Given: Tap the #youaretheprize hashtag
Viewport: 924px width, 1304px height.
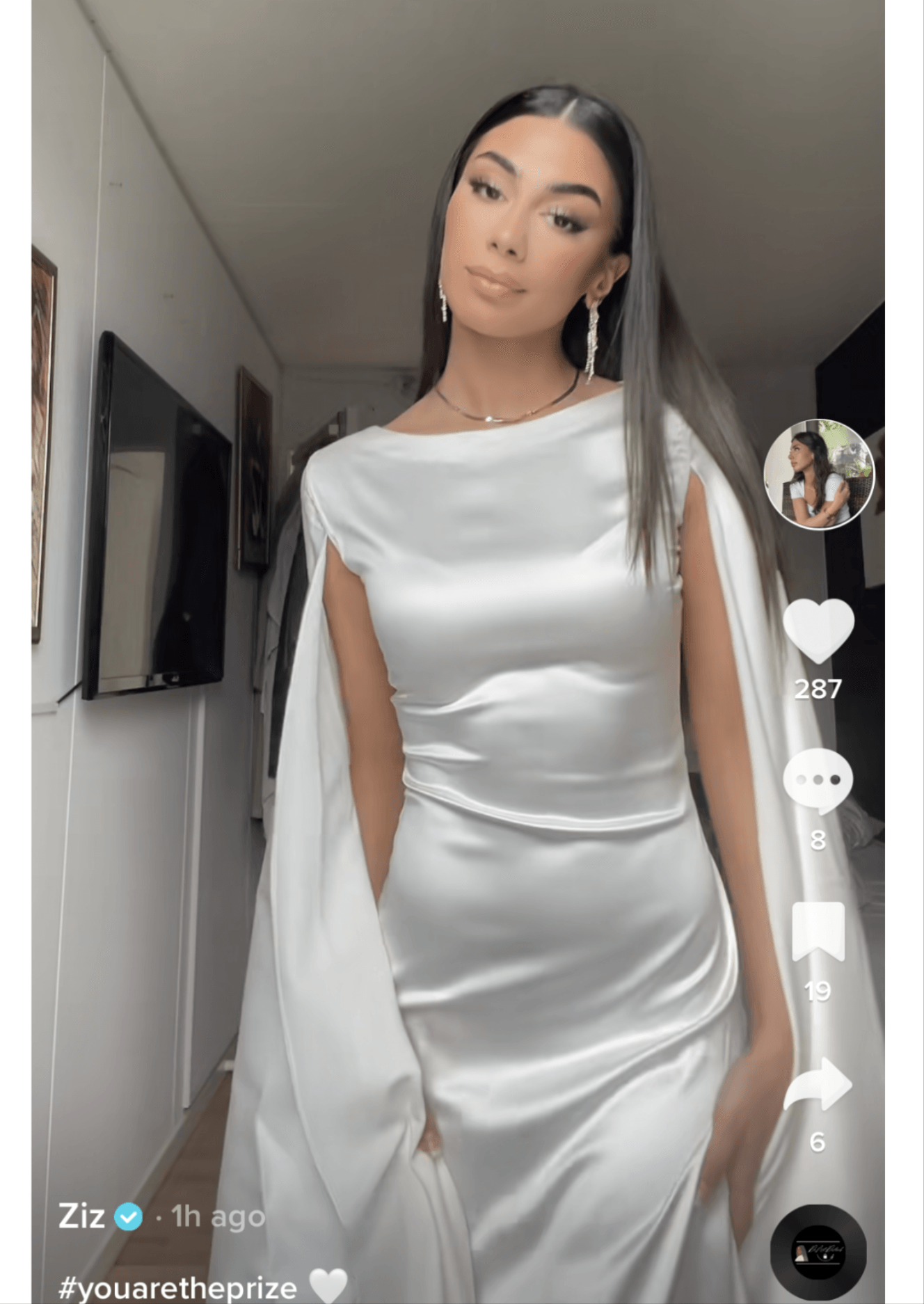Looking at the screenshot, I should click(x=177, y=1287).
